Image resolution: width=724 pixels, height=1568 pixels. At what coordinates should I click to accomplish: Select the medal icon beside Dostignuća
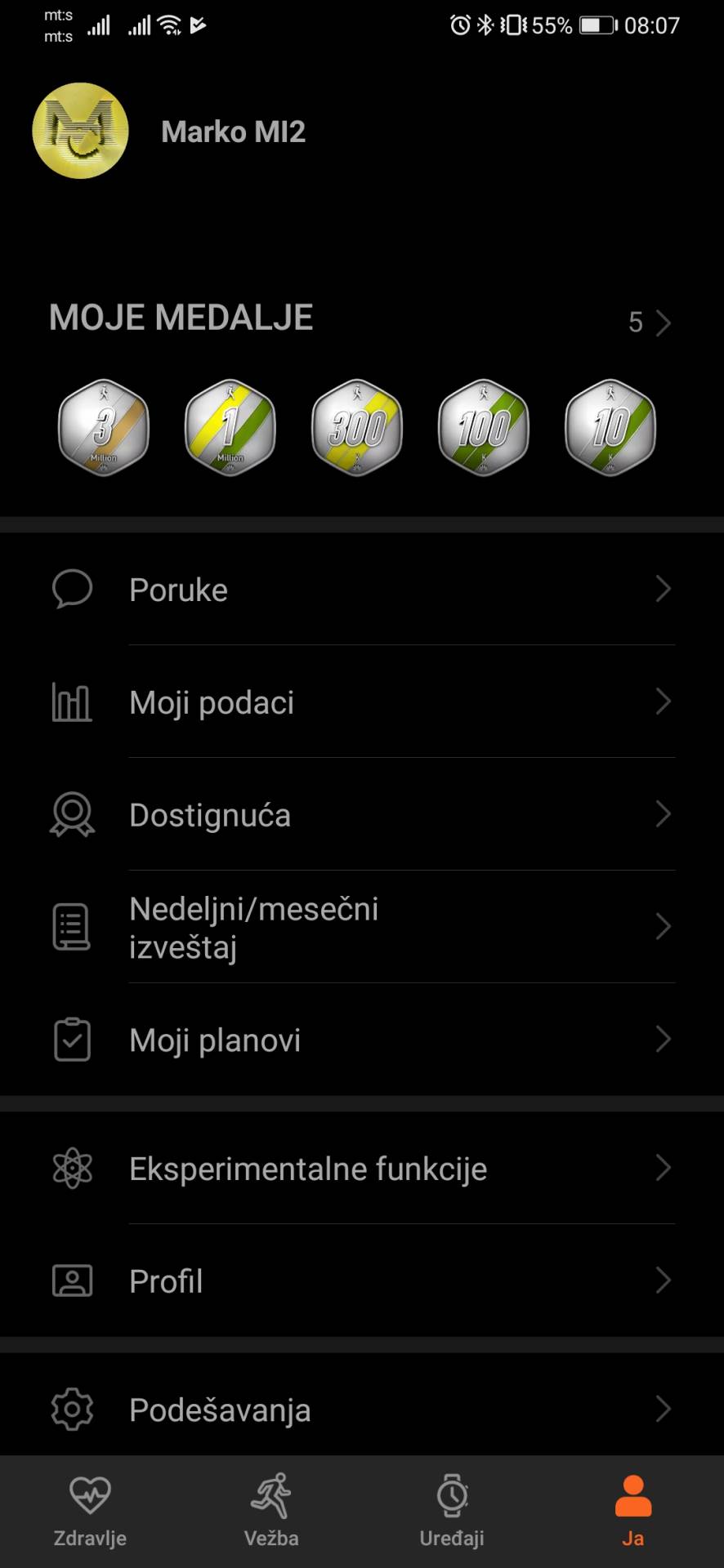[72, 814]
